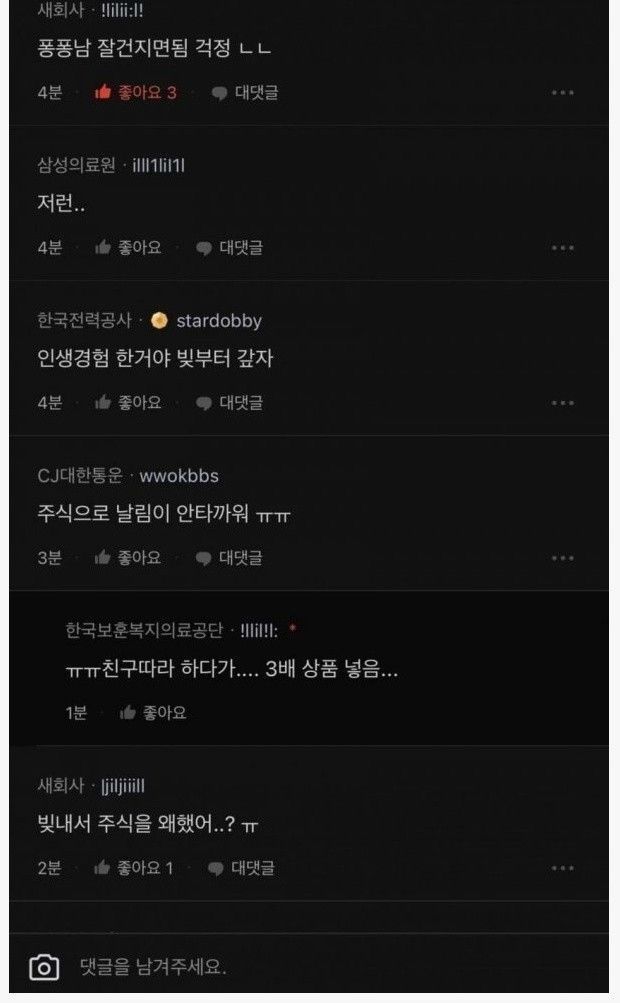Like stardobby's comment

tap(128, 402)
